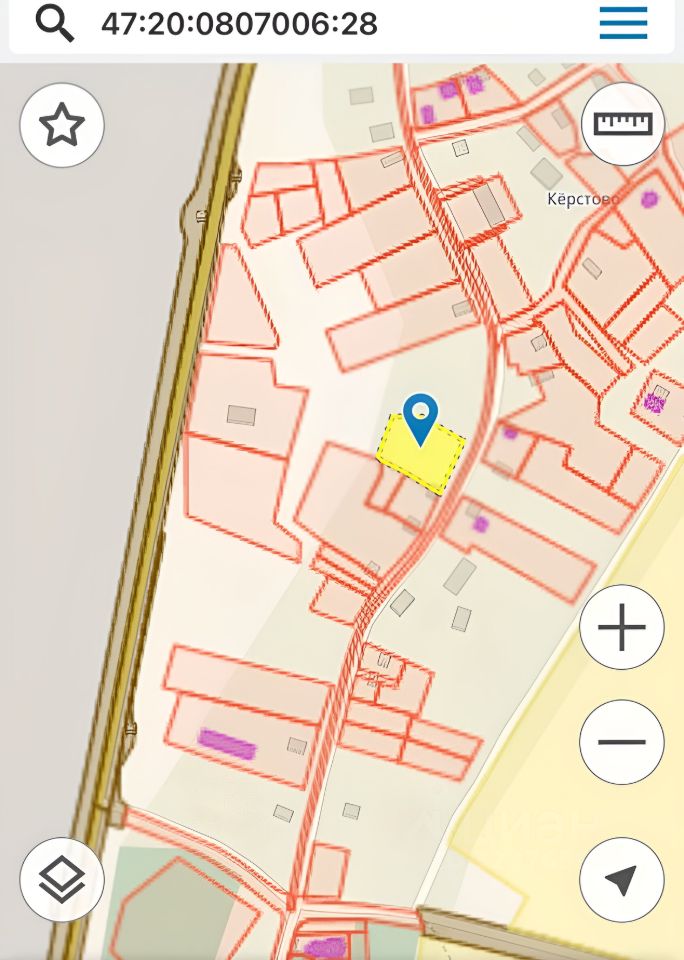Zoom in on the map

tap(621, 628)
